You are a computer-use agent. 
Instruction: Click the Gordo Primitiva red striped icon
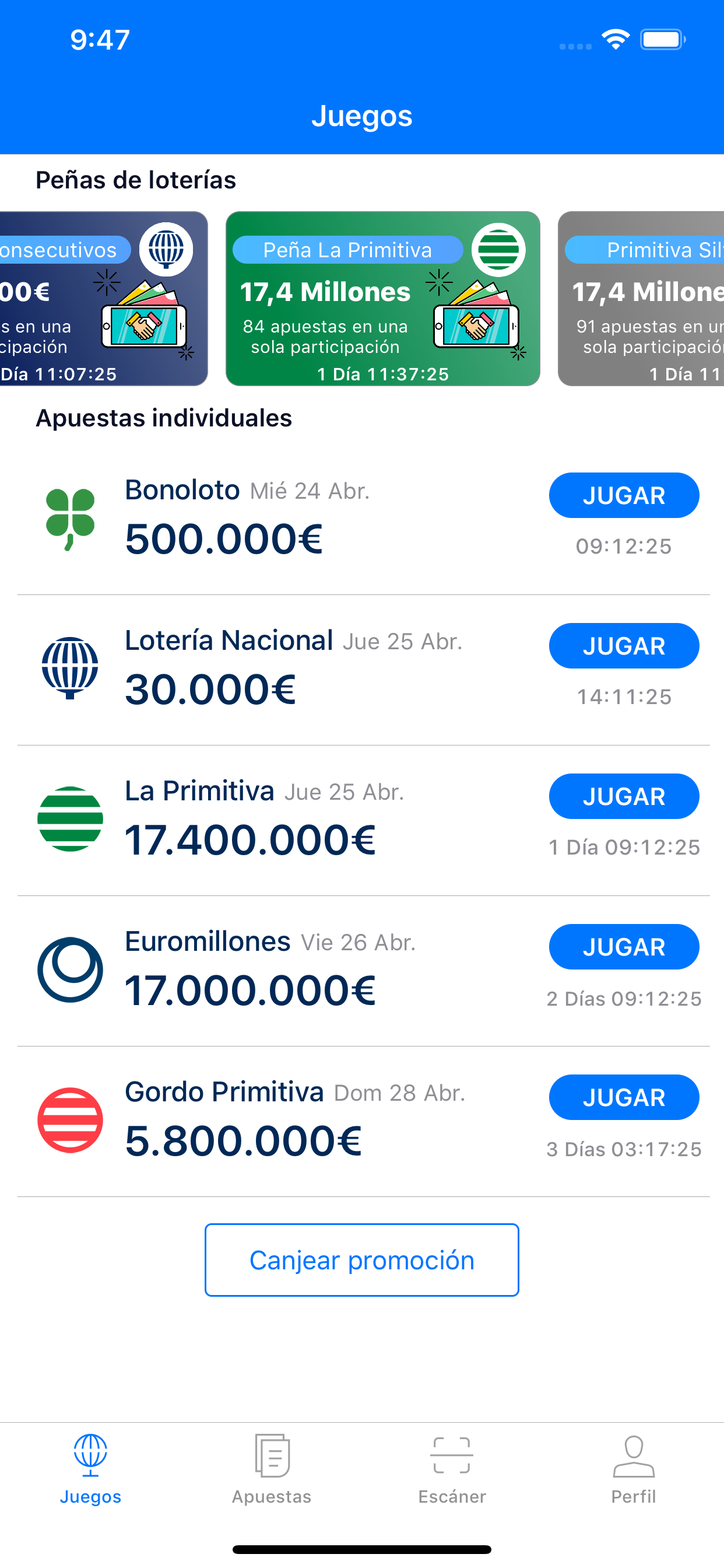point(69,1120)
